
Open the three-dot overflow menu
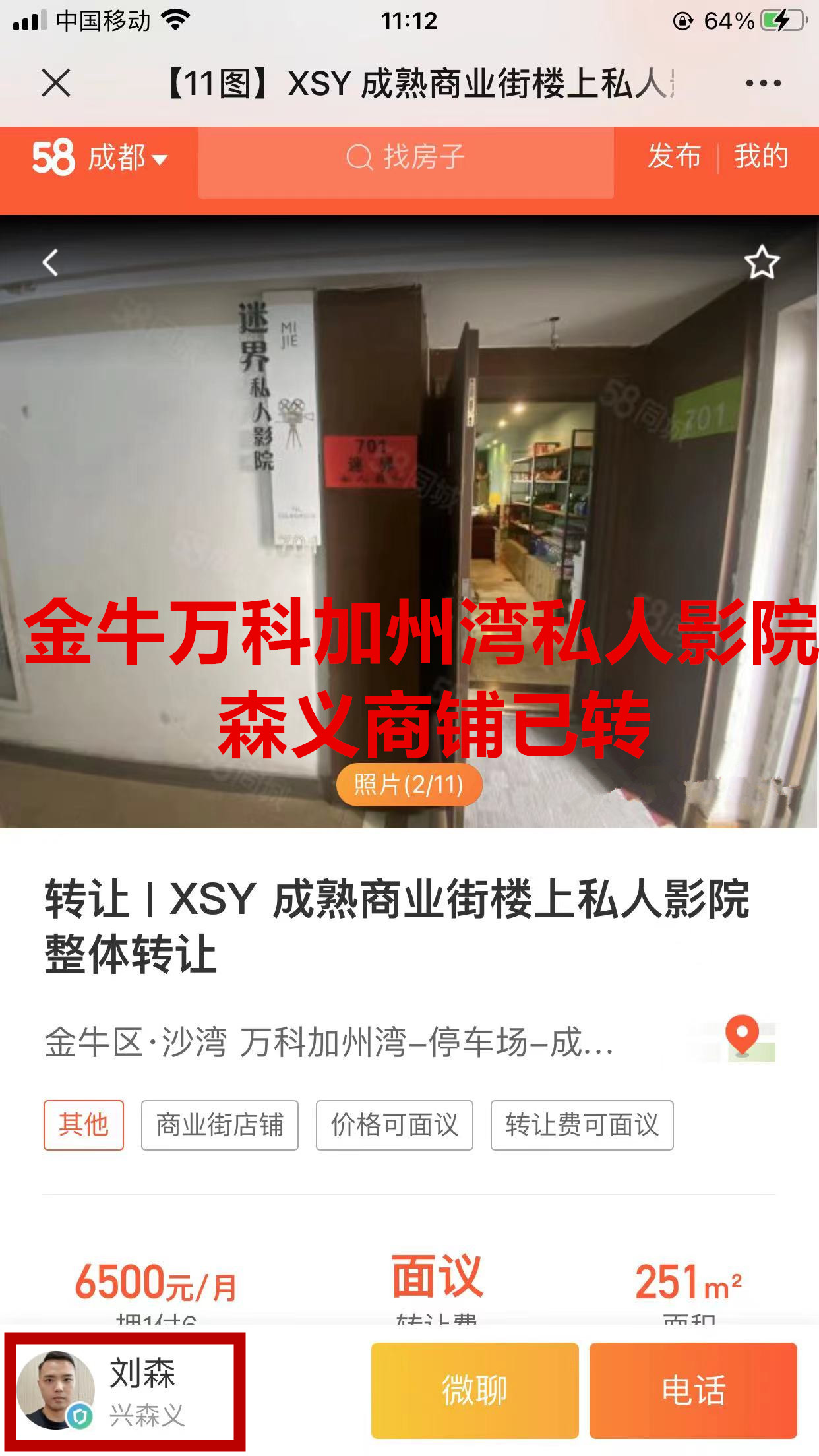pyautogui.click(x=763, y=83)
